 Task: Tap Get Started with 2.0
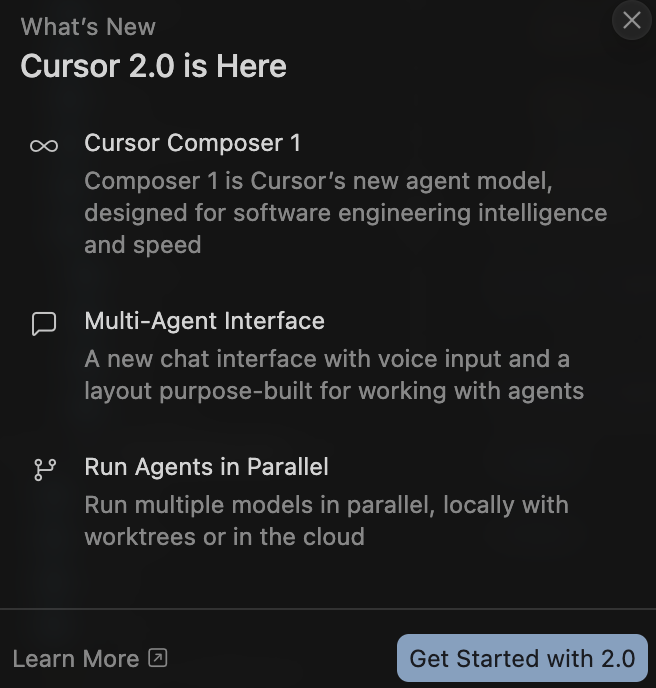pyautogui.click(x=522, y=658)
